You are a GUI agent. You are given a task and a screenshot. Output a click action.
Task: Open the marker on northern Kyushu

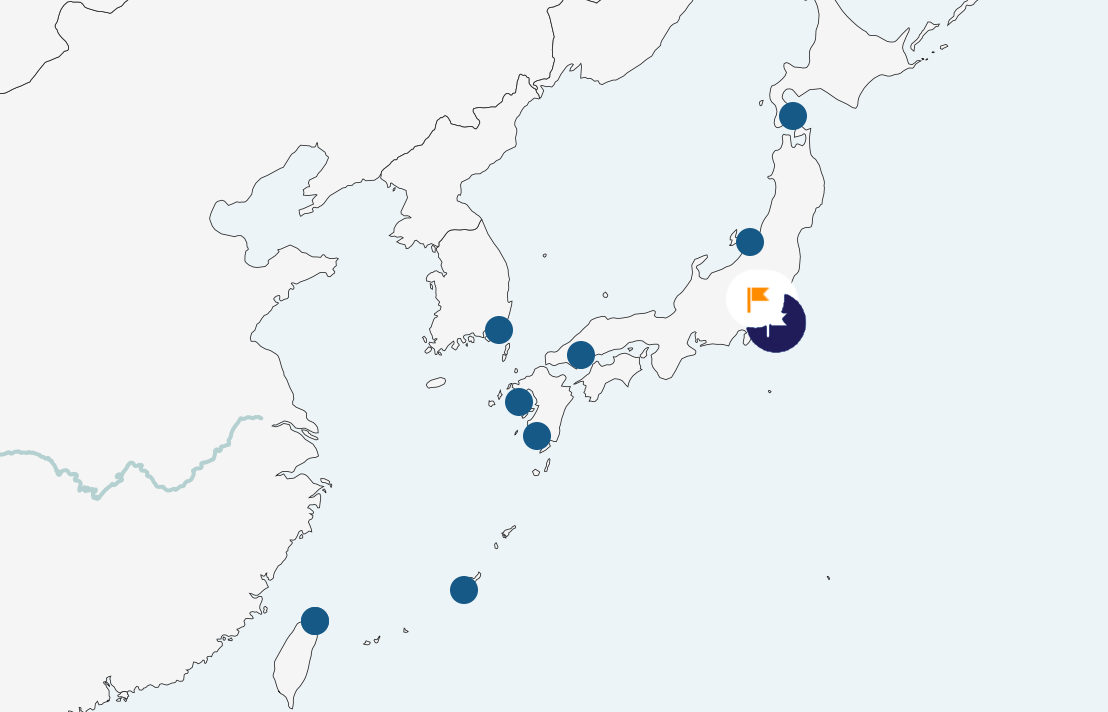519,402
